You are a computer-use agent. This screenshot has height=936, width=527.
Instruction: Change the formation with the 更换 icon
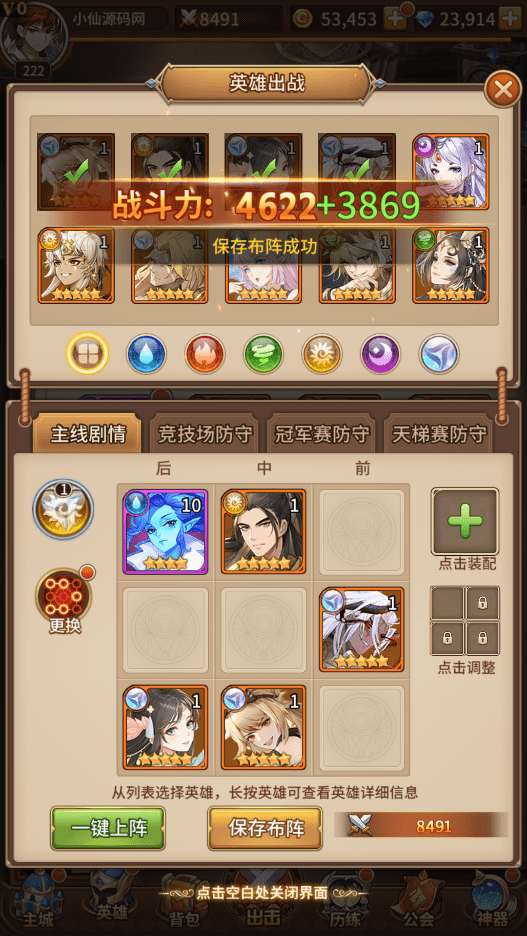pyautogui.click(x=63, y=597)
